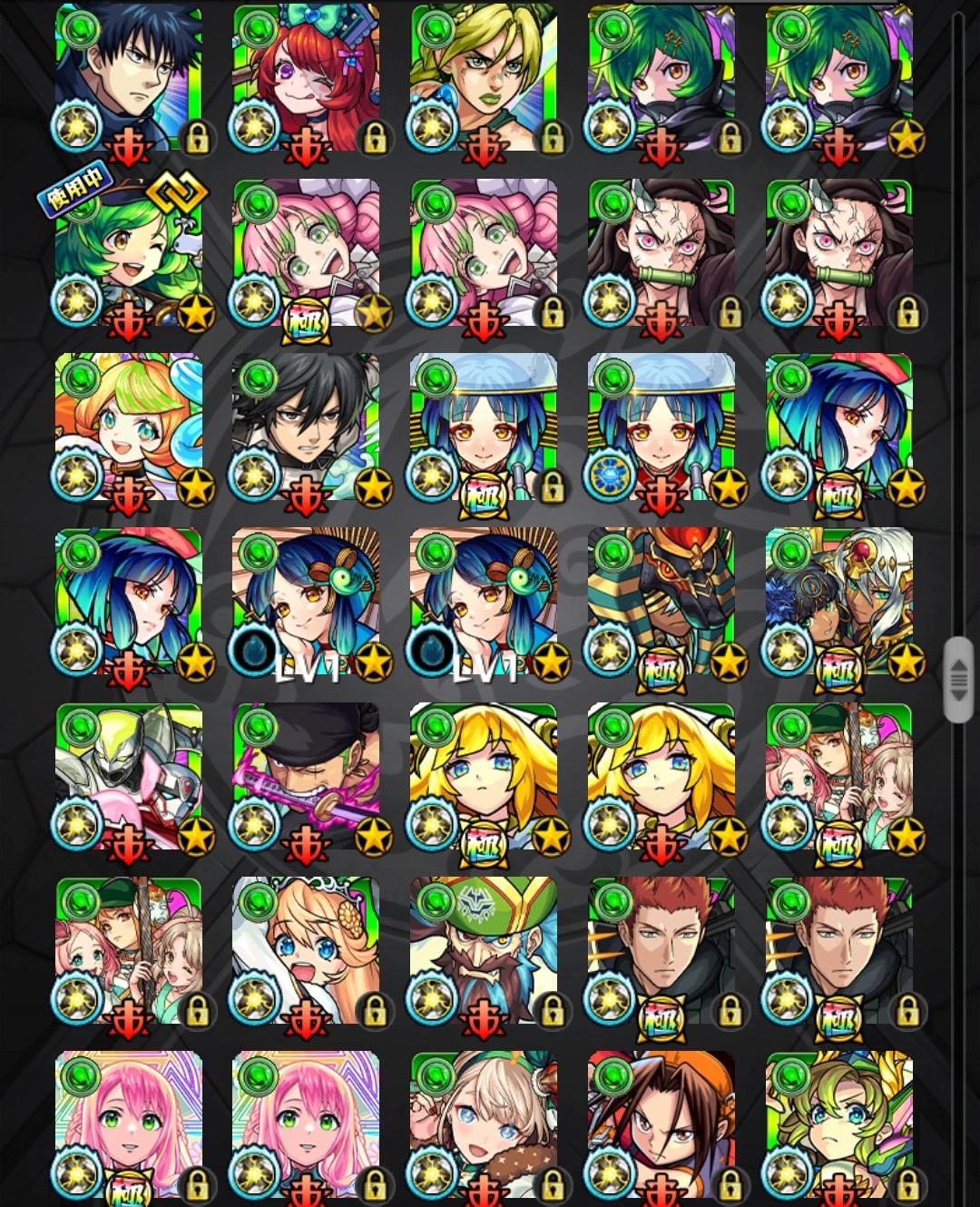Tap the scrollbar handle on the right

[958, 680]
